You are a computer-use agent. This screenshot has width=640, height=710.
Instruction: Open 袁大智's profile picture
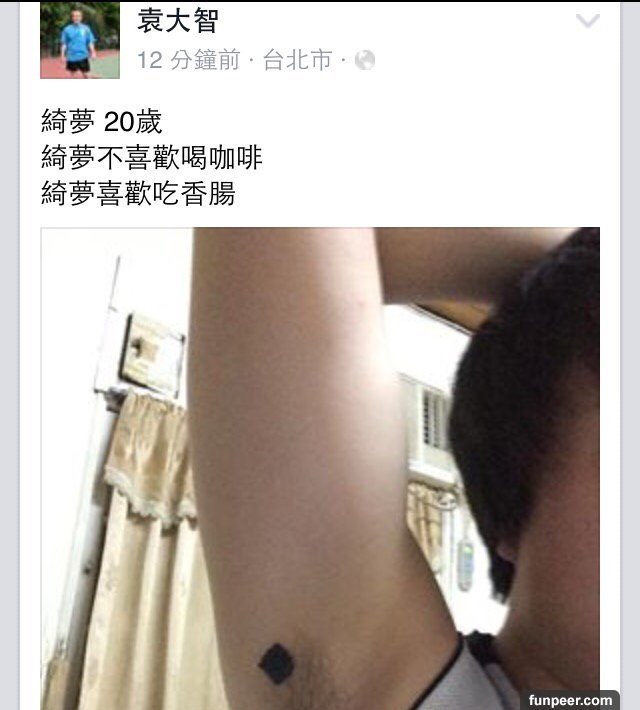[80, 40]
